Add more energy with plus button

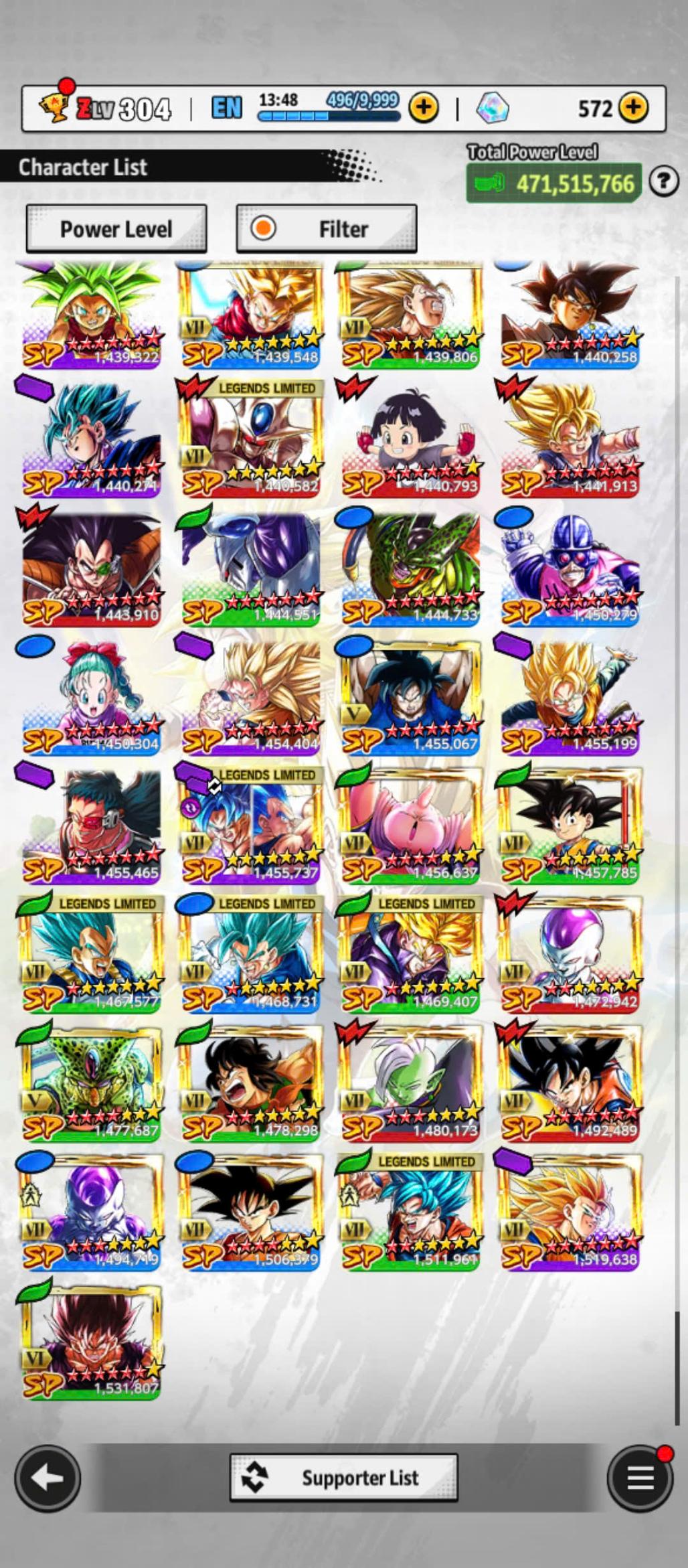[x=424, y=107]
